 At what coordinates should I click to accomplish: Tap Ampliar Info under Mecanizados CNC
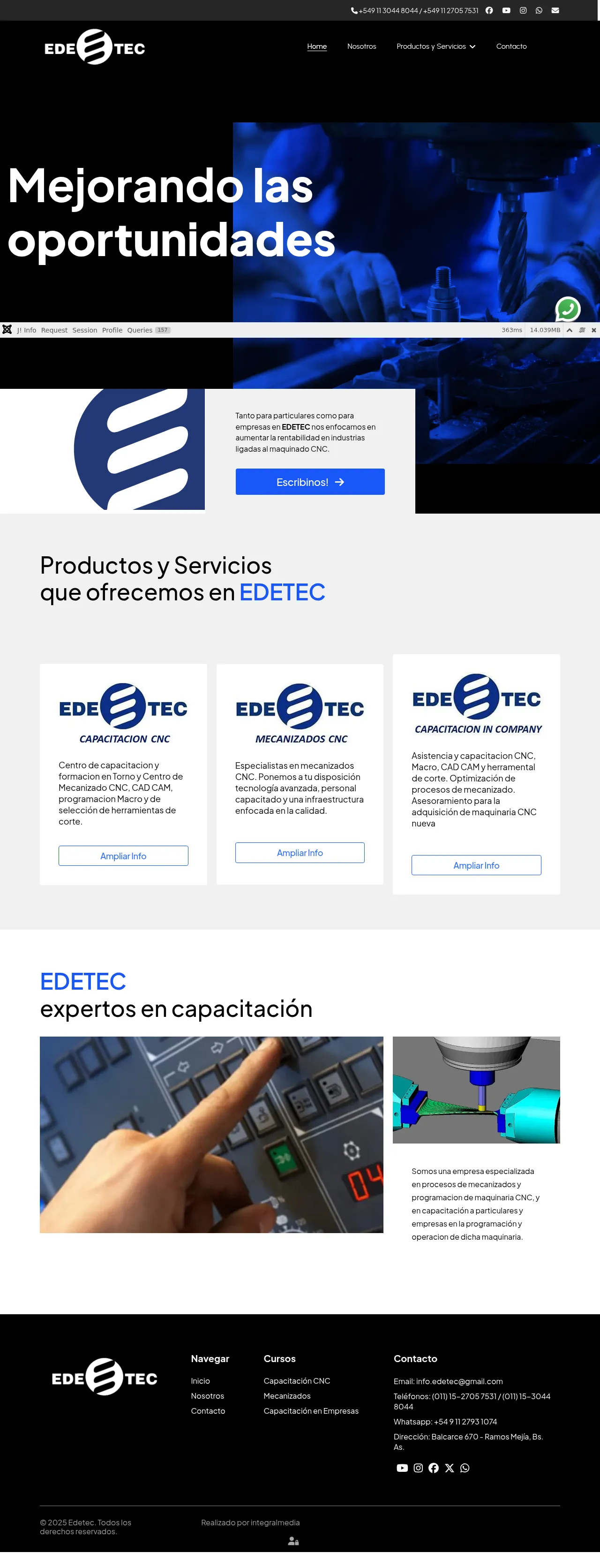pyautogui.click(x=300, y=852)
